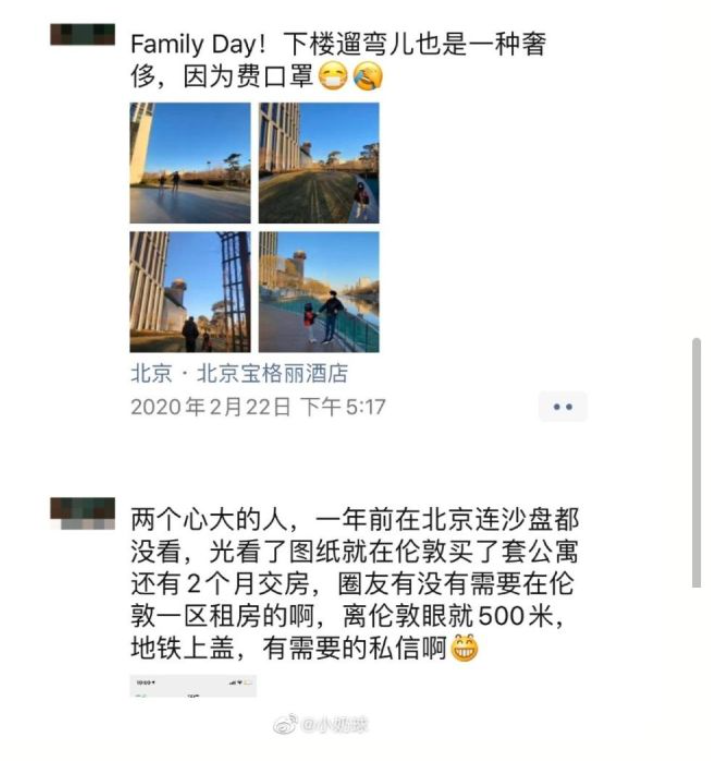Open location link 北京·北京宝格丽酒店

click(x=239, y=374)
